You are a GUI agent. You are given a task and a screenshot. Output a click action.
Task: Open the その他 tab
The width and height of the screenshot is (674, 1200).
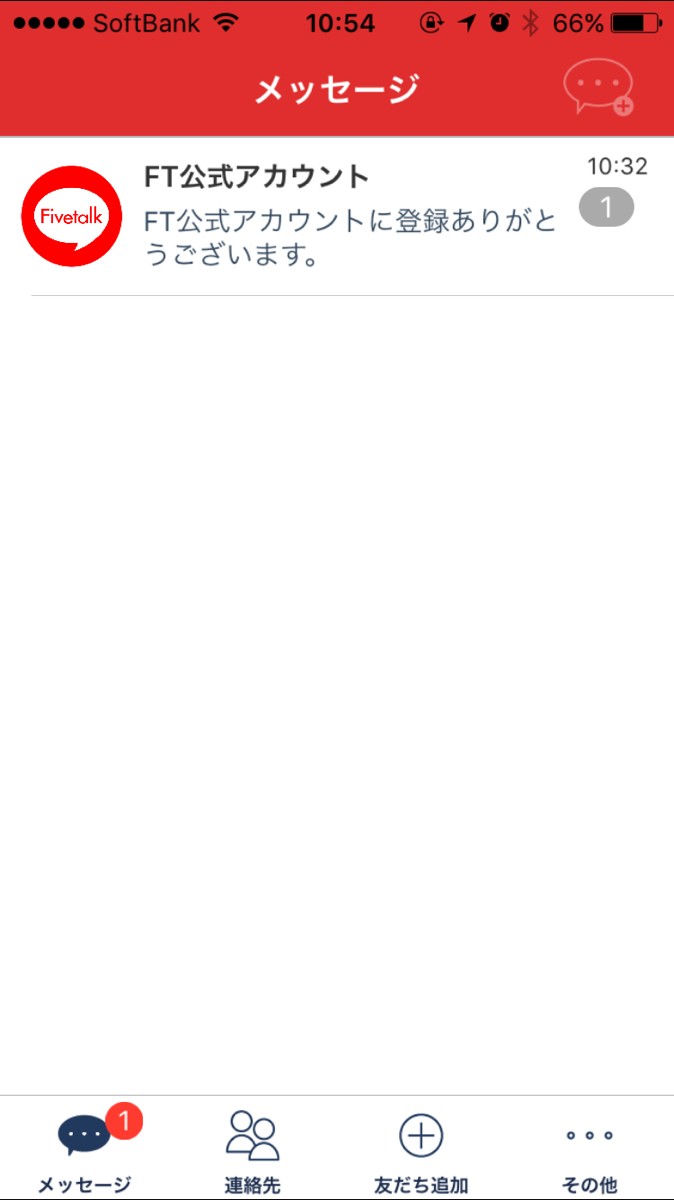589,1150
